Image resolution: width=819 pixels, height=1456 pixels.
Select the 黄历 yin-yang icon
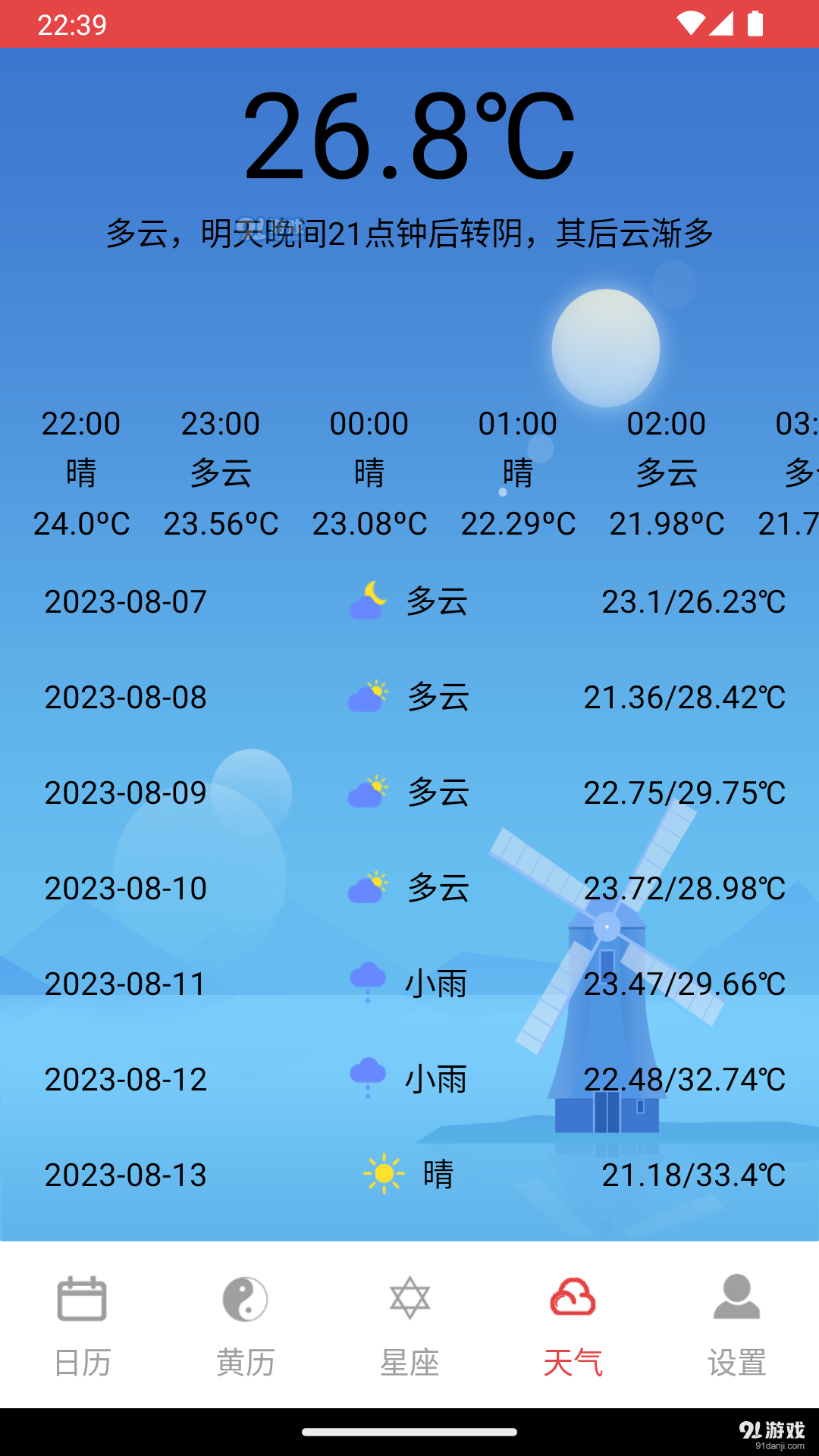[246, 1297]
